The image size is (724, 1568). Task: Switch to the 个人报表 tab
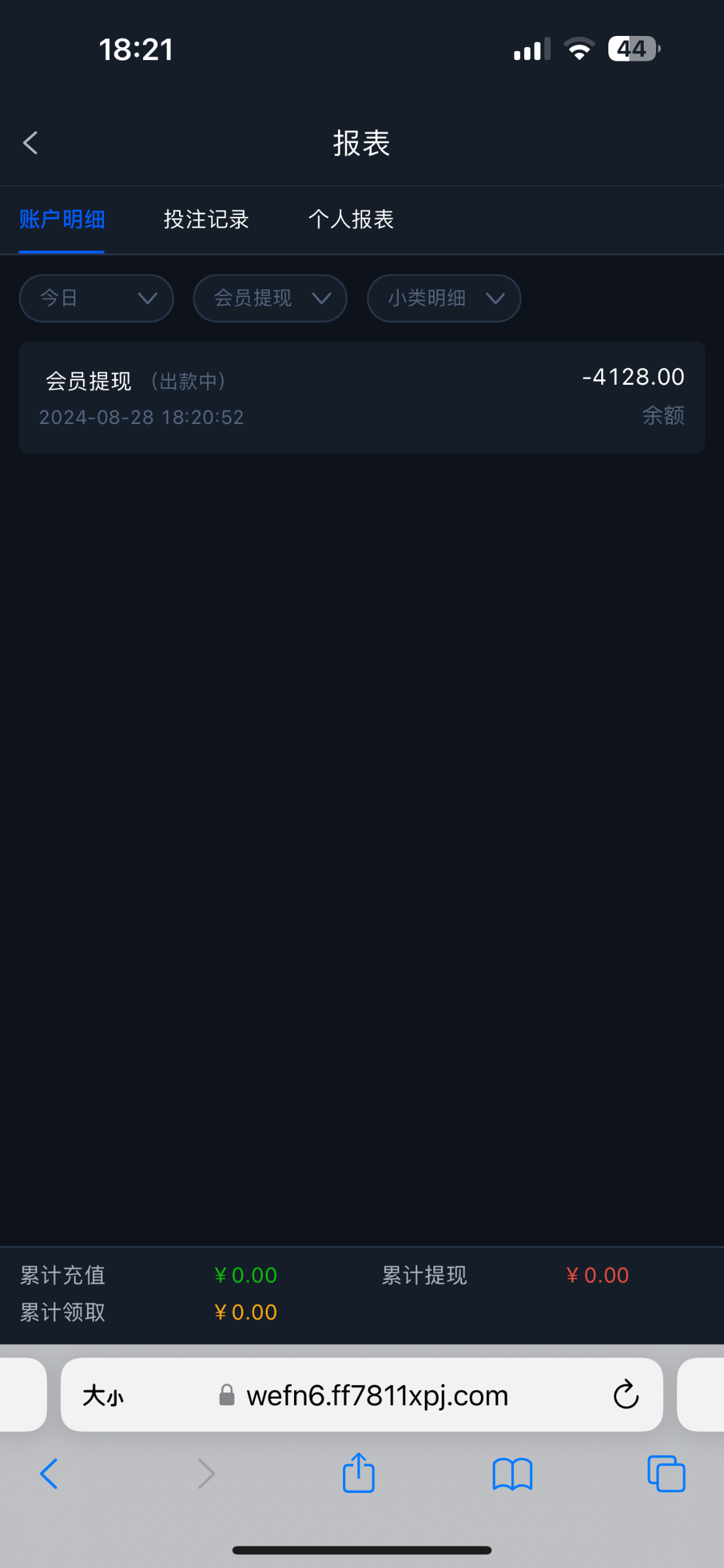tap(351, 220)
